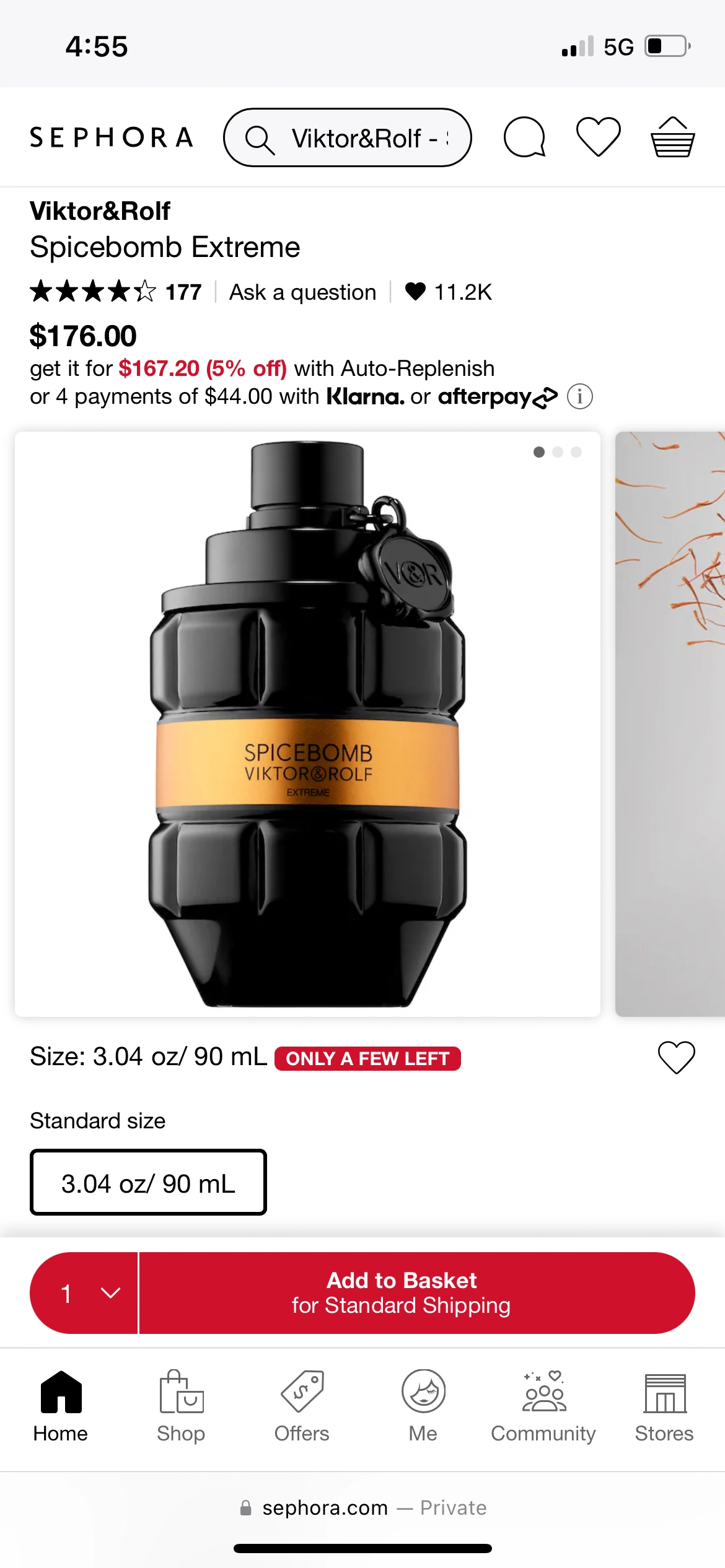Go to Sephora logo home
The image size is (725, 1568).
(112, 137)
